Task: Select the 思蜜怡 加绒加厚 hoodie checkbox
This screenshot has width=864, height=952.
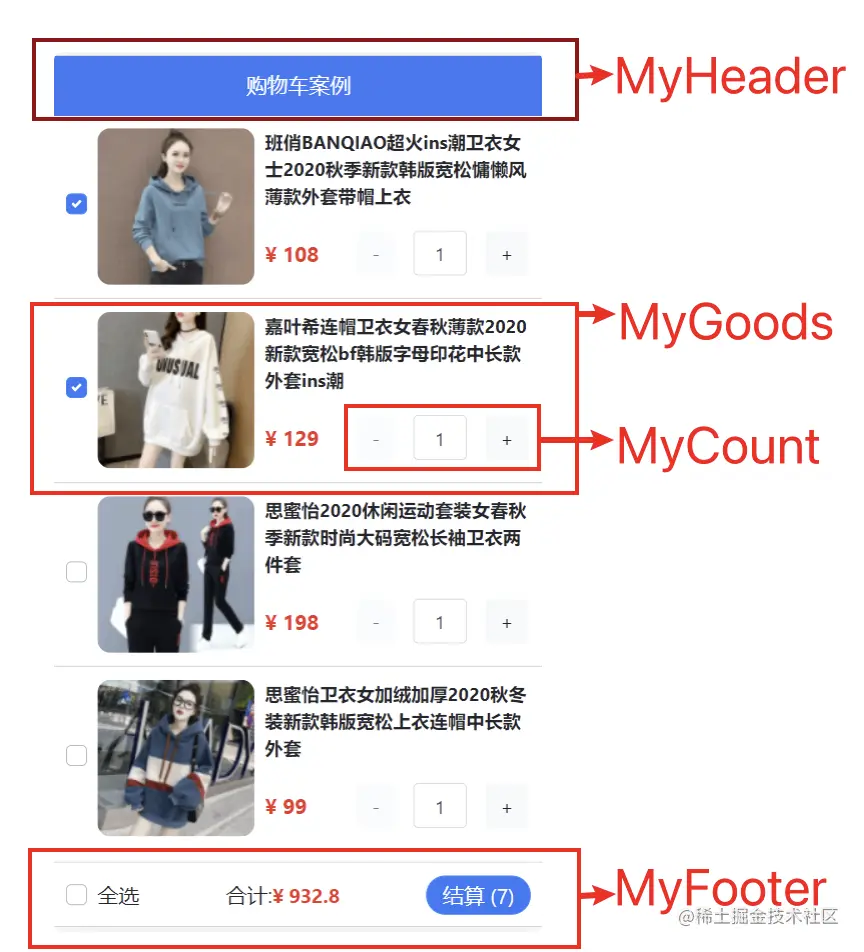Action: (76, 756)
